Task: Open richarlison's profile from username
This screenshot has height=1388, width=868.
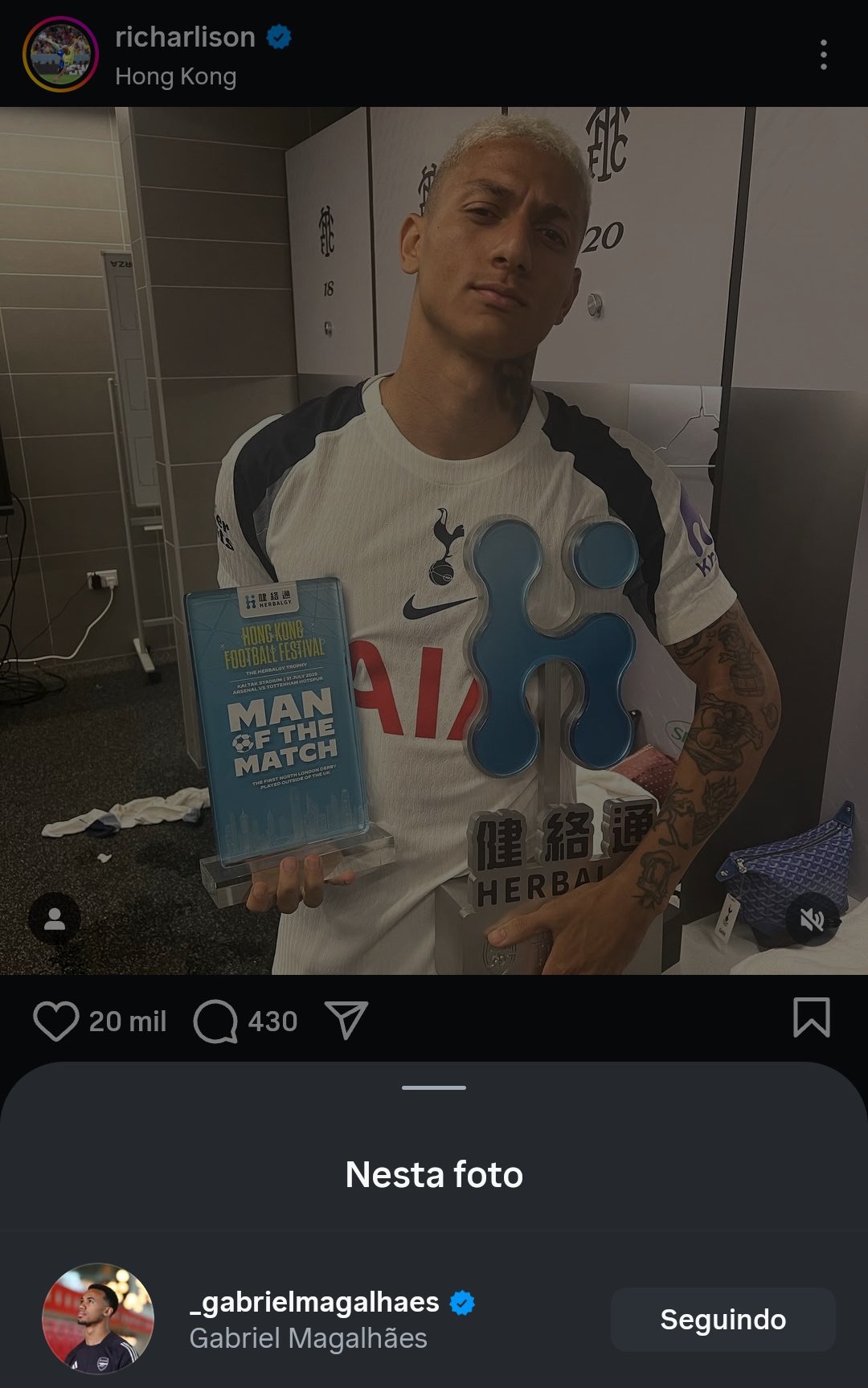Action: 185,37
